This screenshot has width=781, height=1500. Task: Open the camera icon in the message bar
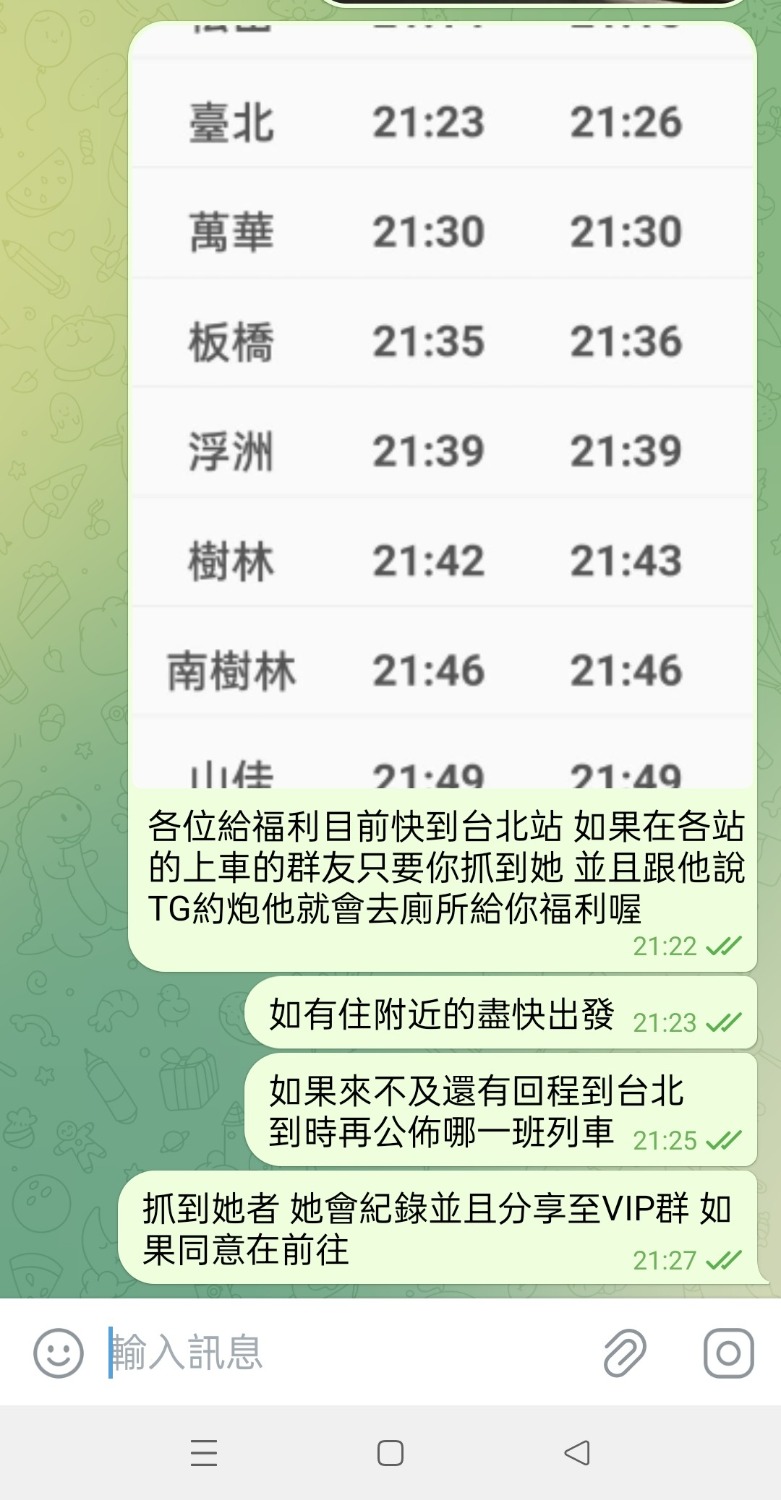coord(728,1354)
